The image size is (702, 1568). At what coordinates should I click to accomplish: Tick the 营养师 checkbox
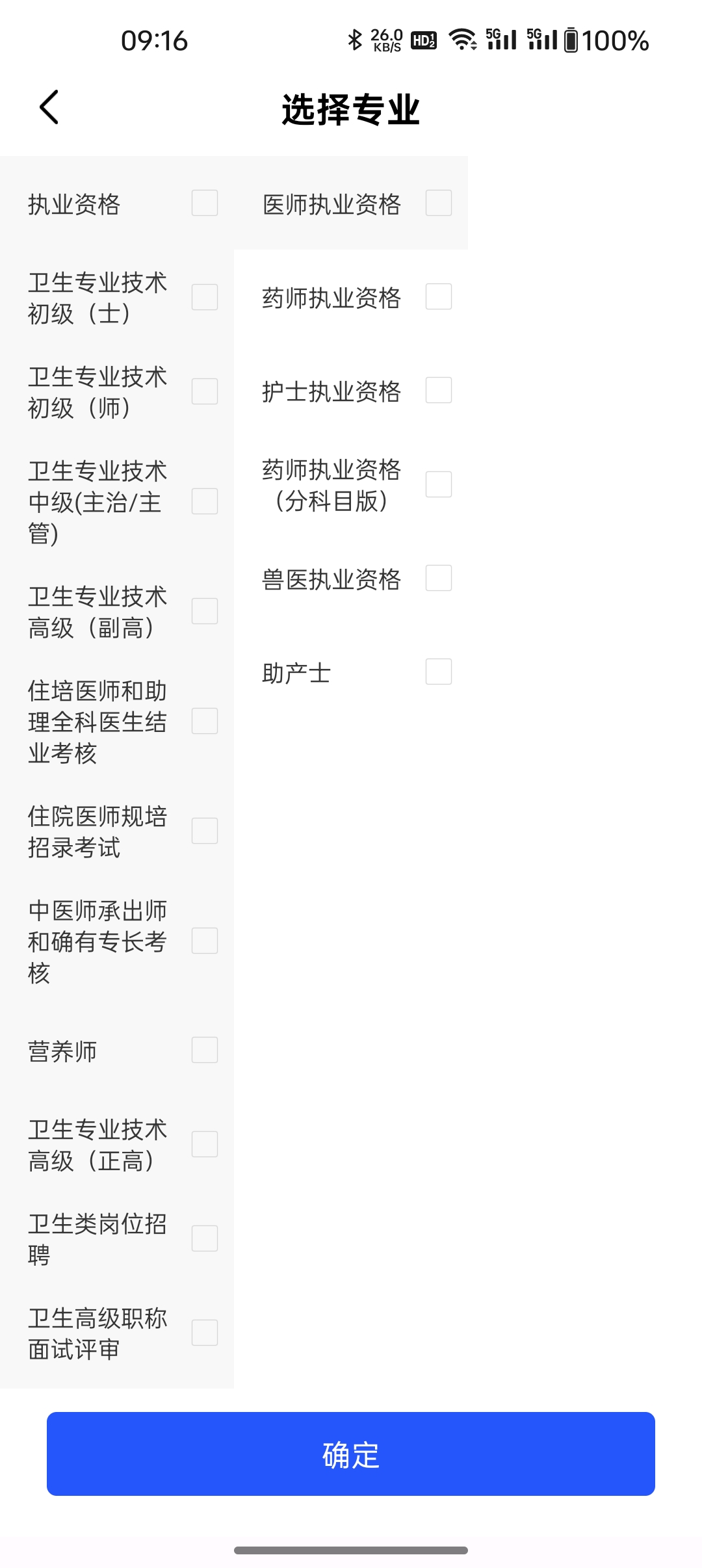tap(205, 1050)
